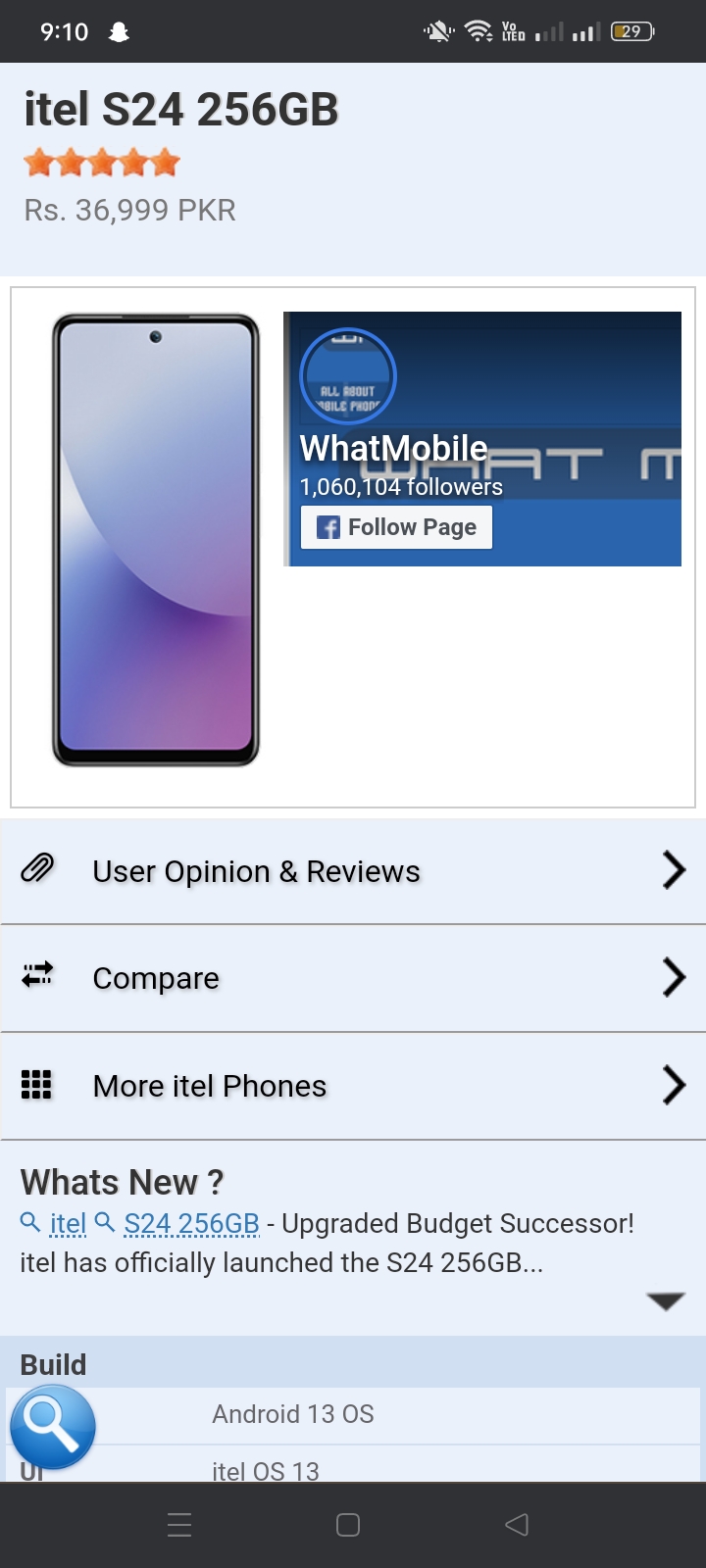Open recent apps from the navigation bar
The height and width of the screenshot is (1568, 706).
click(179, 1524)
